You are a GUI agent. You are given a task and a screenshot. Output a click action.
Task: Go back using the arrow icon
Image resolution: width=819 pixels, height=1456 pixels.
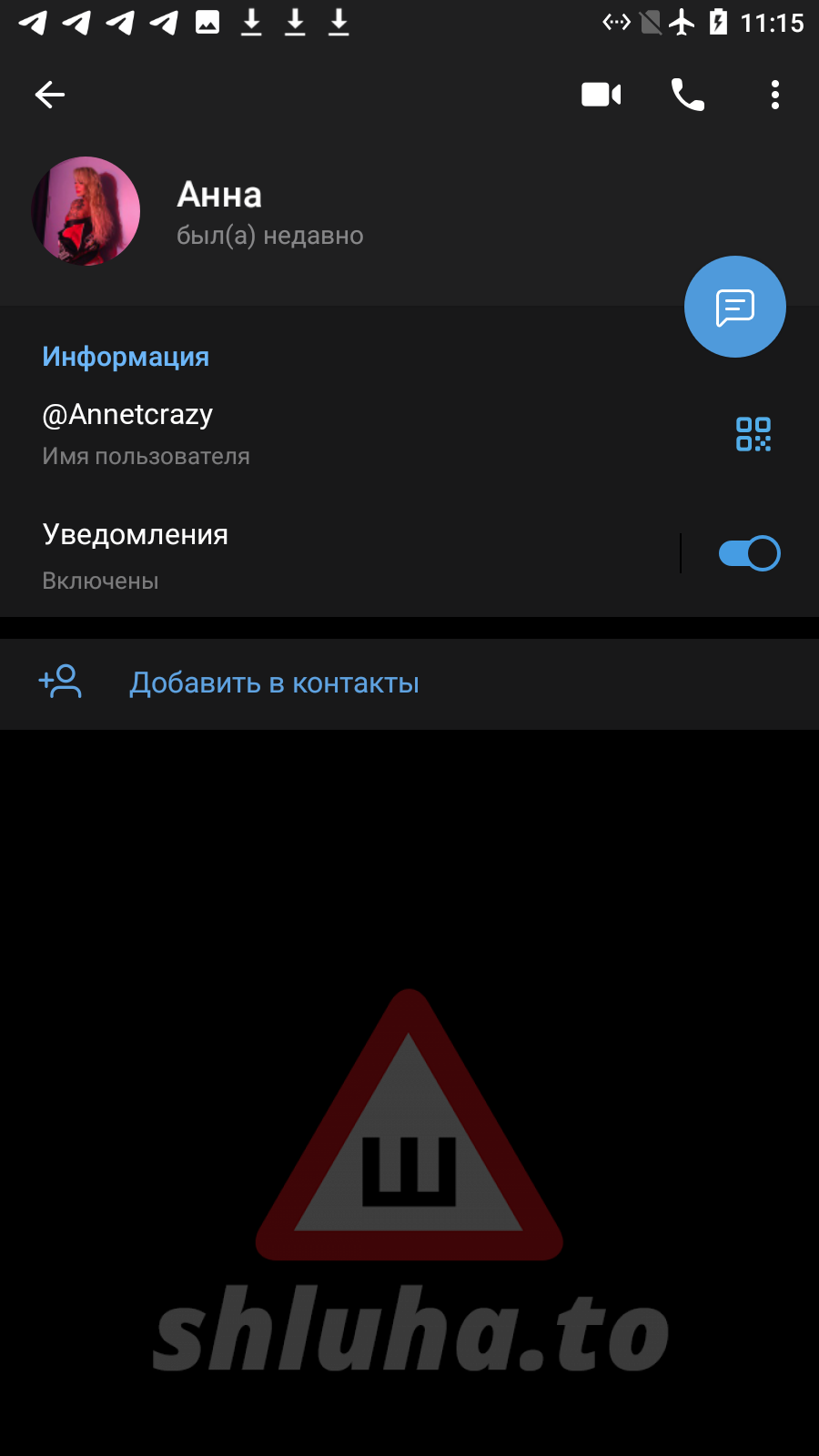(50, 95)
